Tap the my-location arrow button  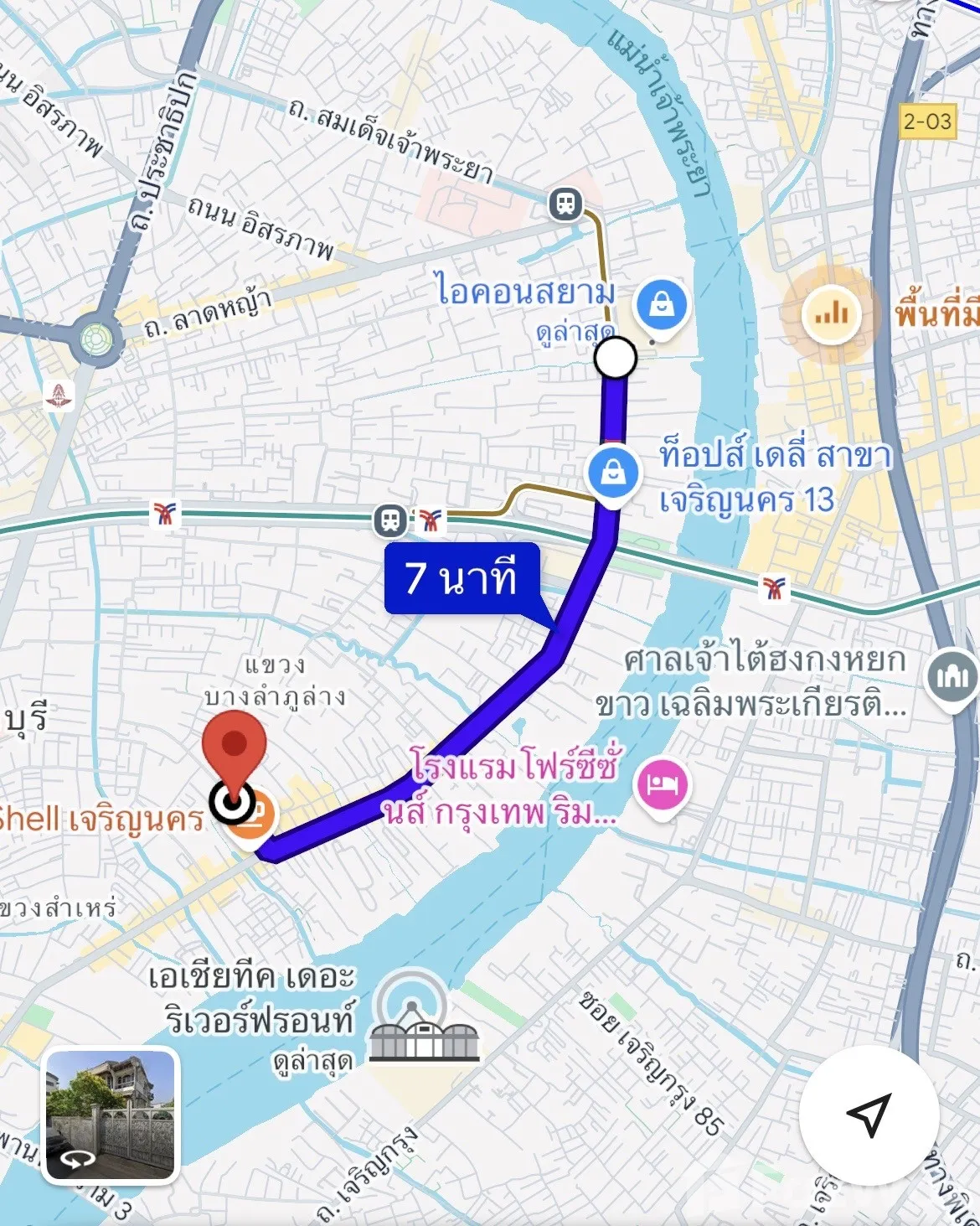point(867,1115)
